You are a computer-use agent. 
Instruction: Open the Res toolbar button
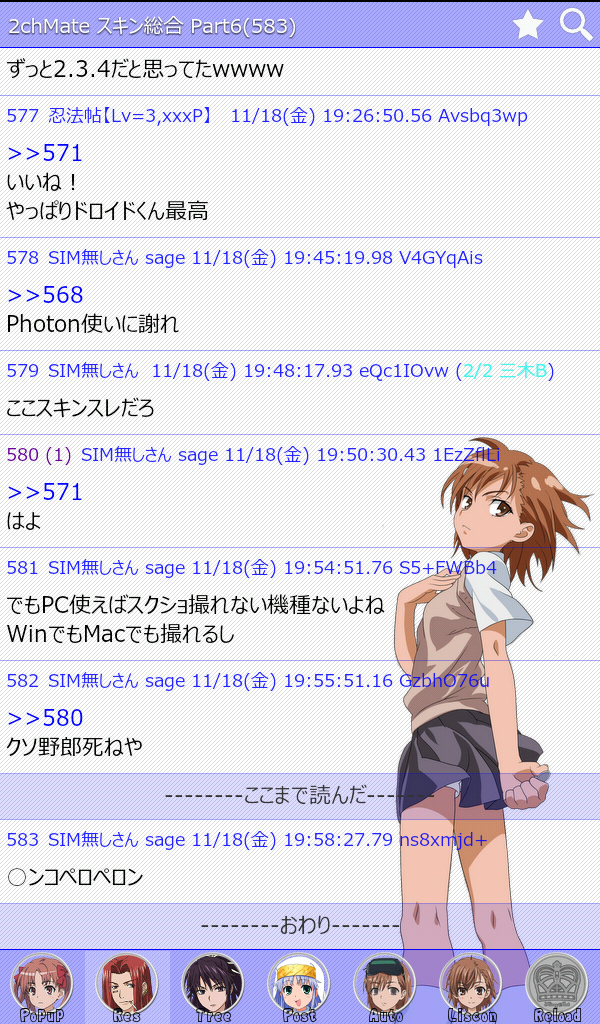pos(127,987)
